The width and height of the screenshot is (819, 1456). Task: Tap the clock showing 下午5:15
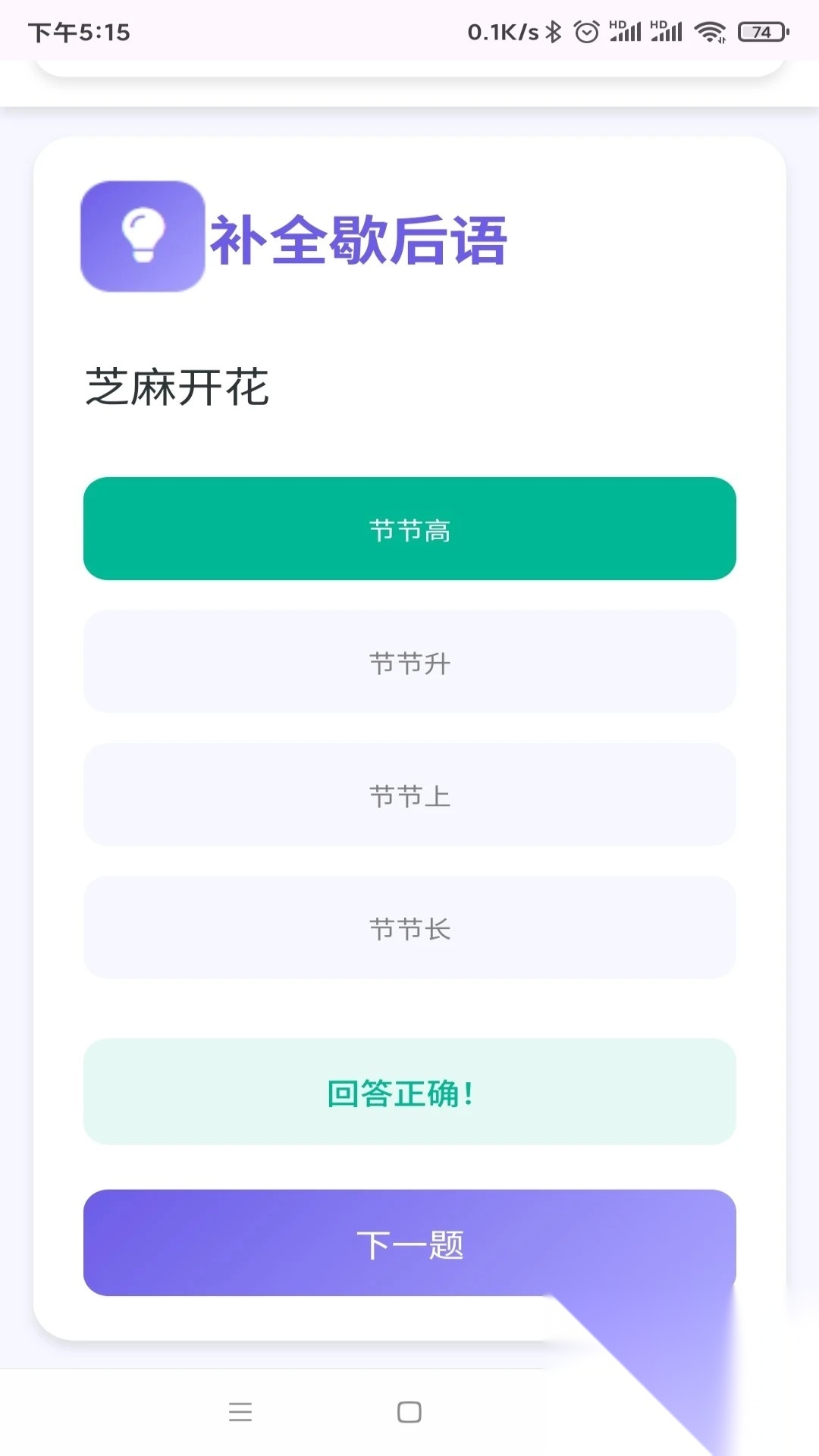[80, 32]
